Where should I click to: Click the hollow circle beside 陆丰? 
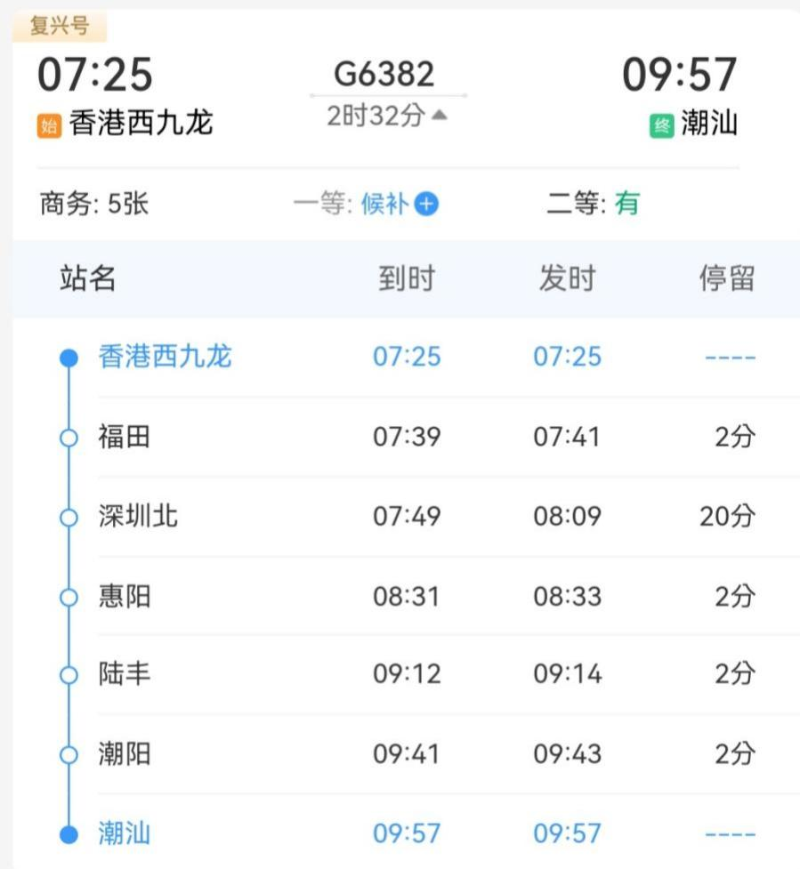(68, 675)
